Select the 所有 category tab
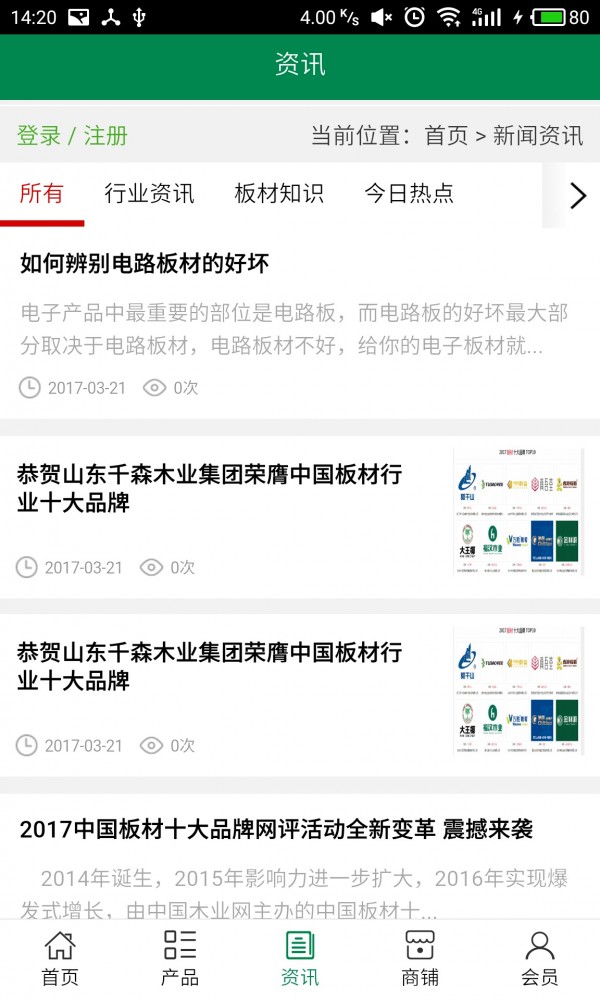This screenshot has height=1000, width=600. click(42, 194)
